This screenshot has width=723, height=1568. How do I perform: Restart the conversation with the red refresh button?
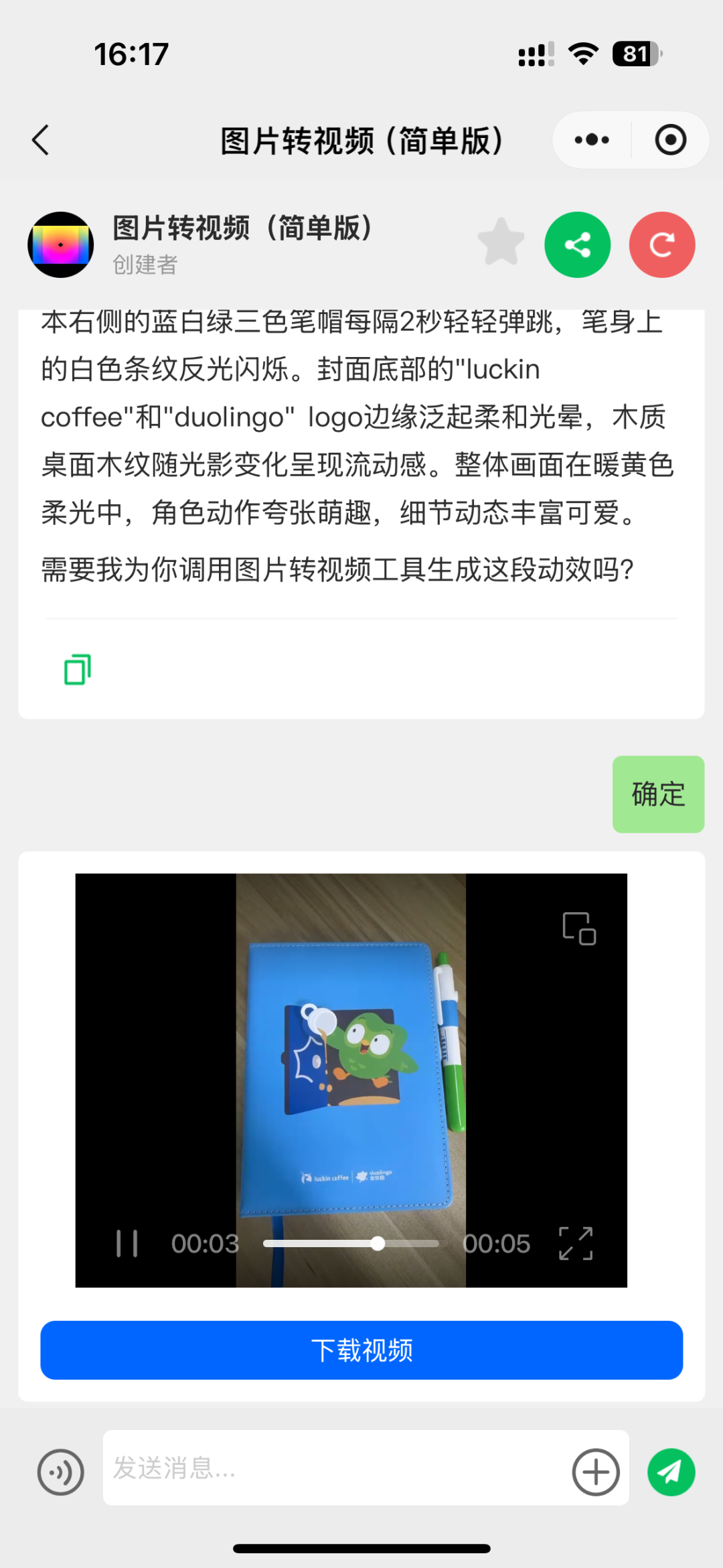[x=661, y=244]
